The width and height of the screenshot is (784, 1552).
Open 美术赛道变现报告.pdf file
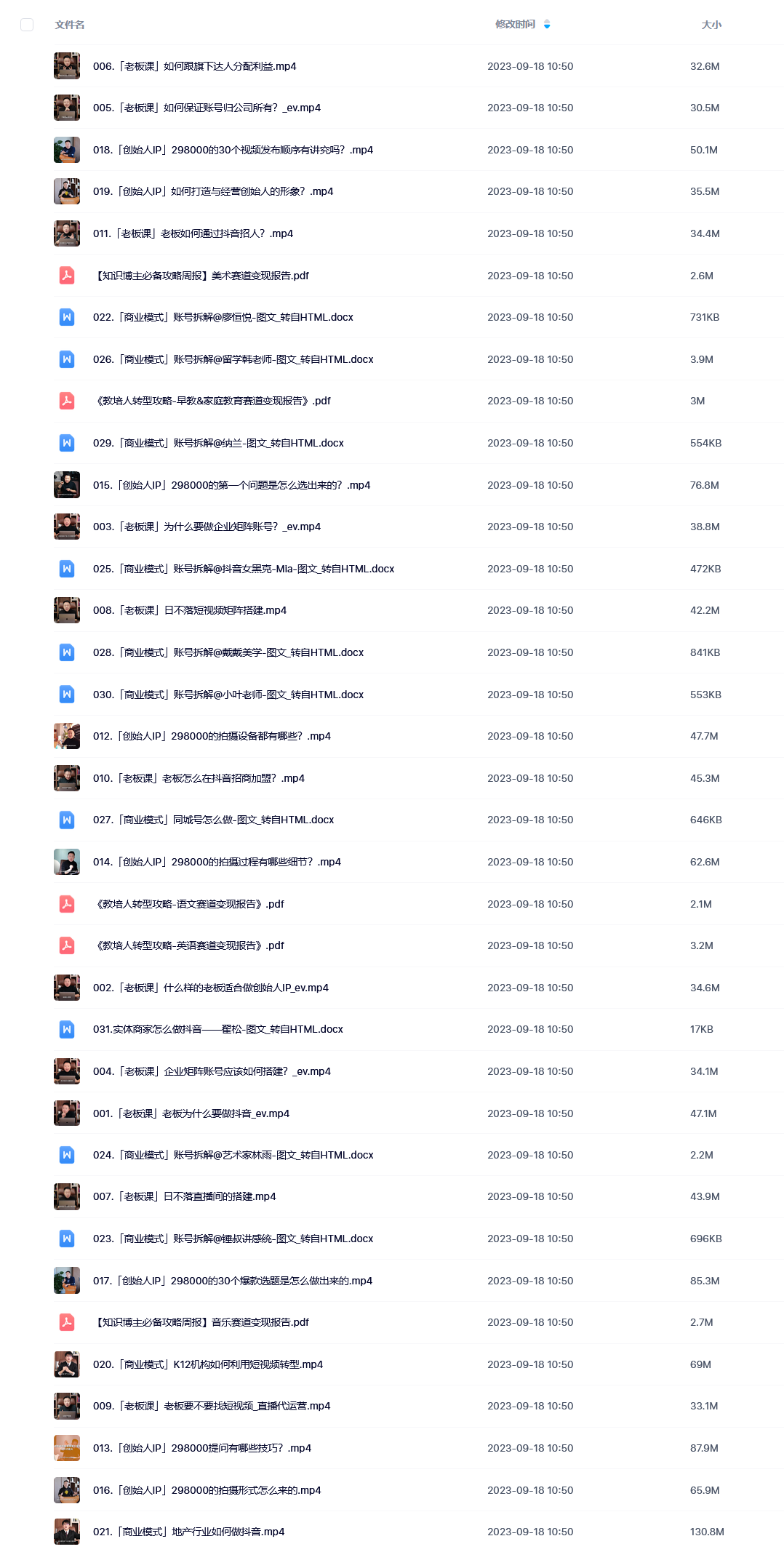tap(201, 276)
